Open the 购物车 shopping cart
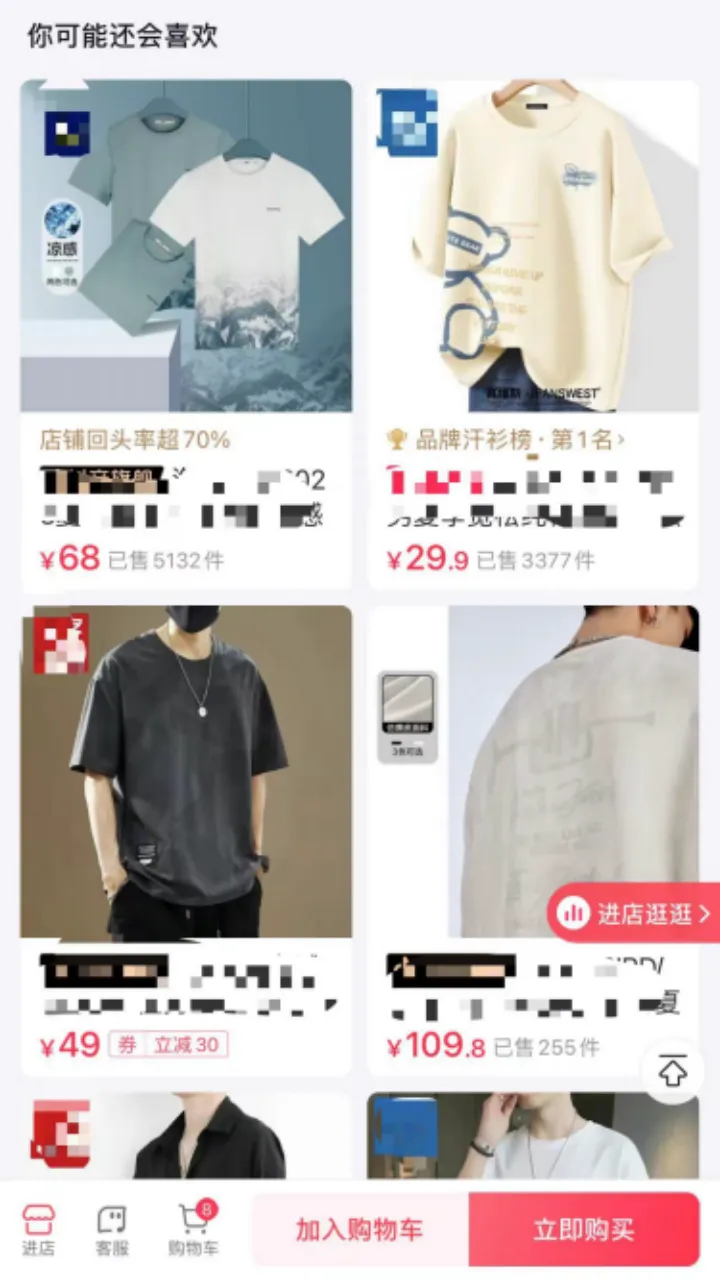The width and height of the screenshot is (720, 1280). (x=193, y=1230)
